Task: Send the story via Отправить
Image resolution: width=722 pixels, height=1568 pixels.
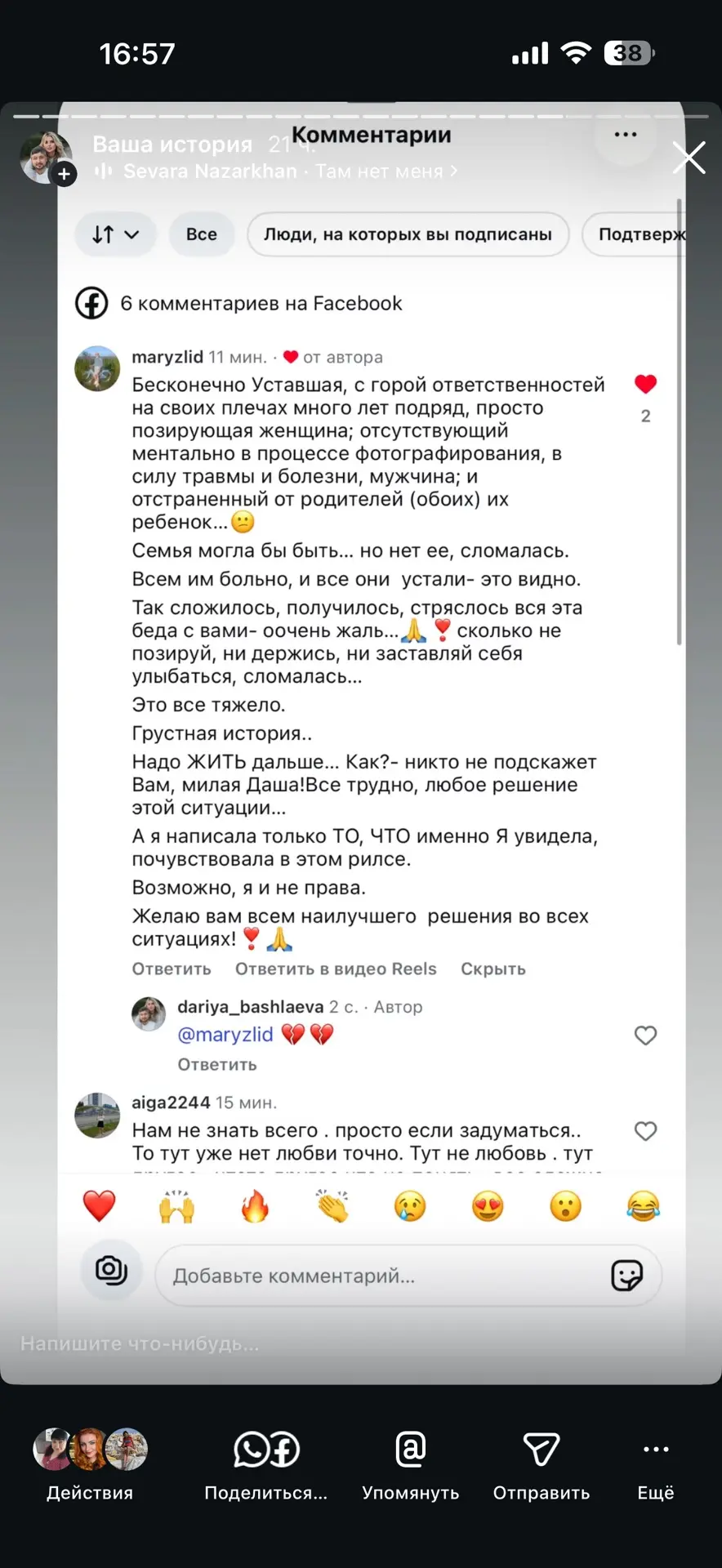Action: [541, 1465]
